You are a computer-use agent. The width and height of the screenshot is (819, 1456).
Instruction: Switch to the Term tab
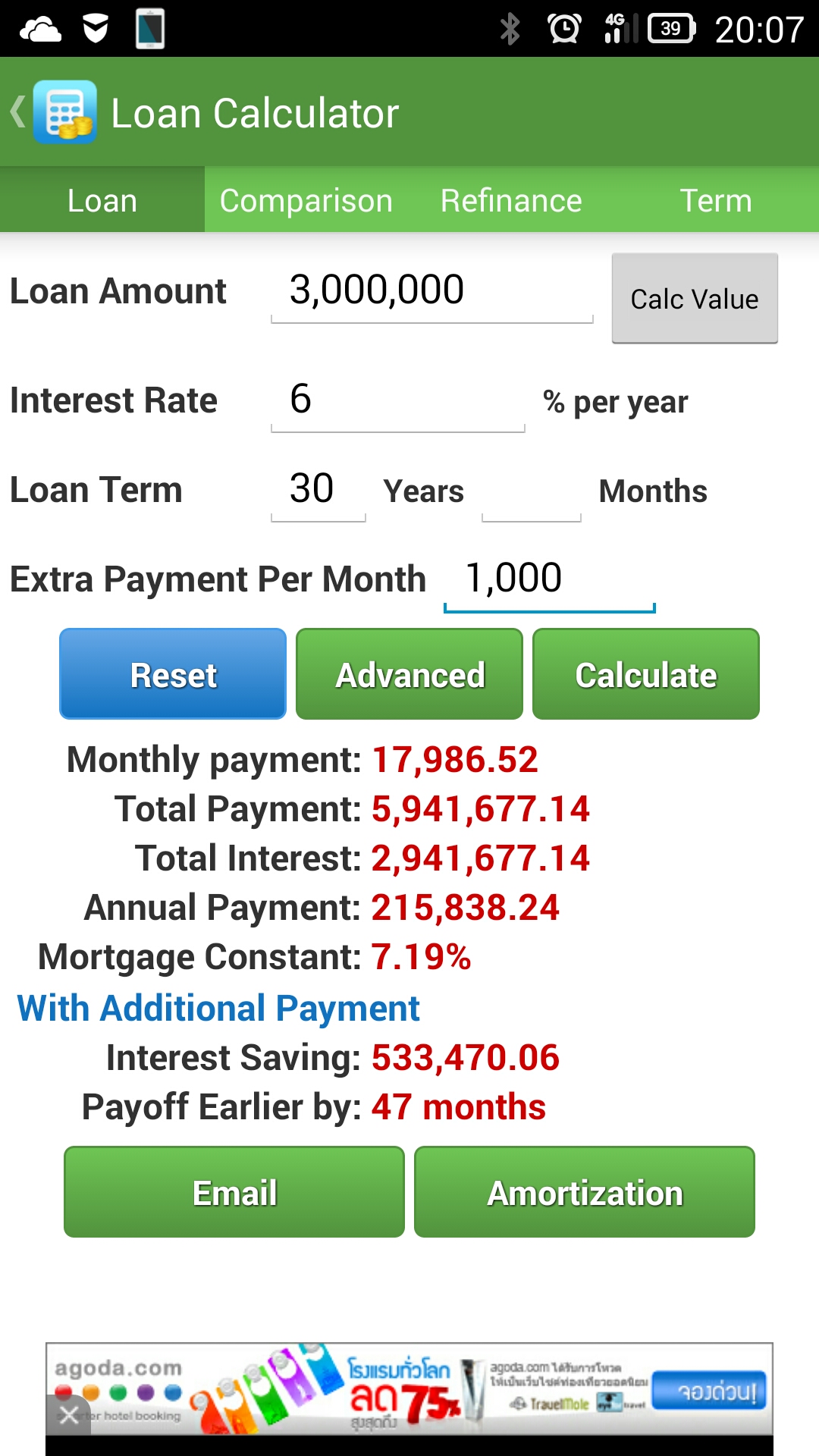tap(716, 201)
